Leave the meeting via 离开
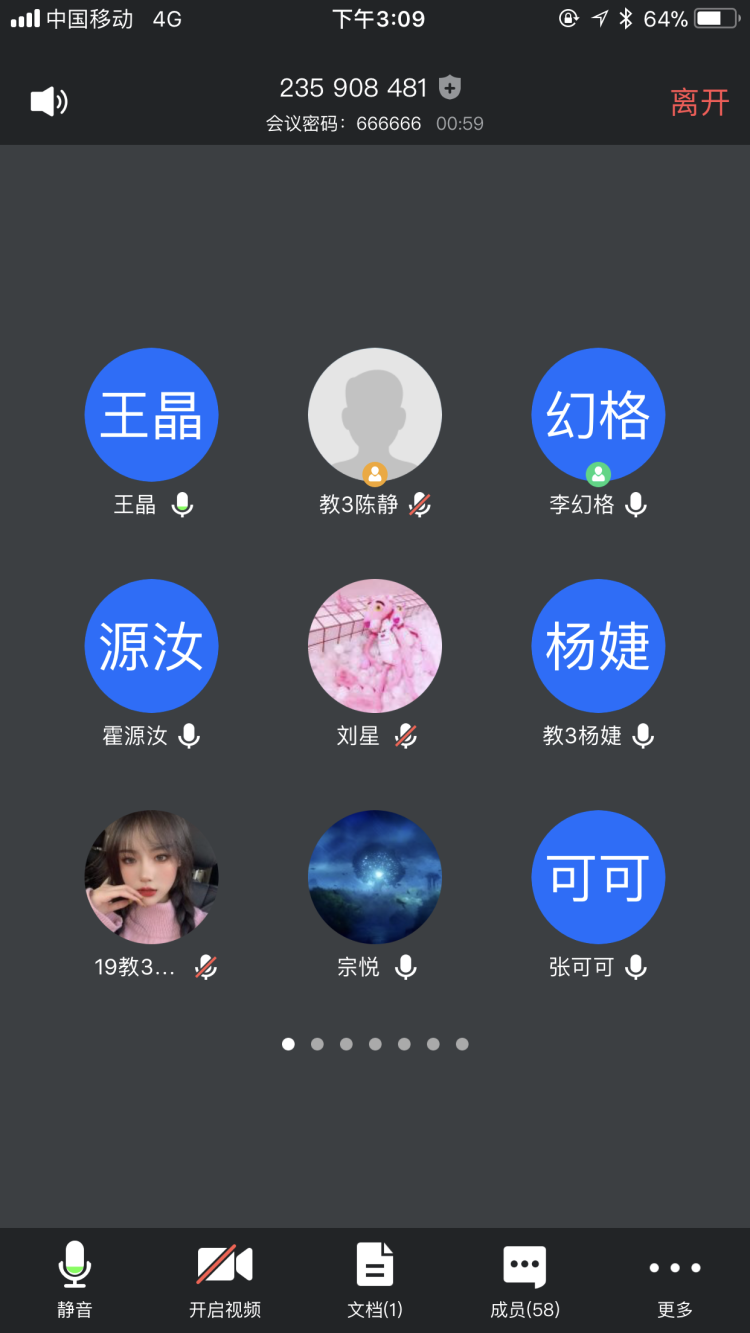 pyautogui.click(x=699, y=102)
